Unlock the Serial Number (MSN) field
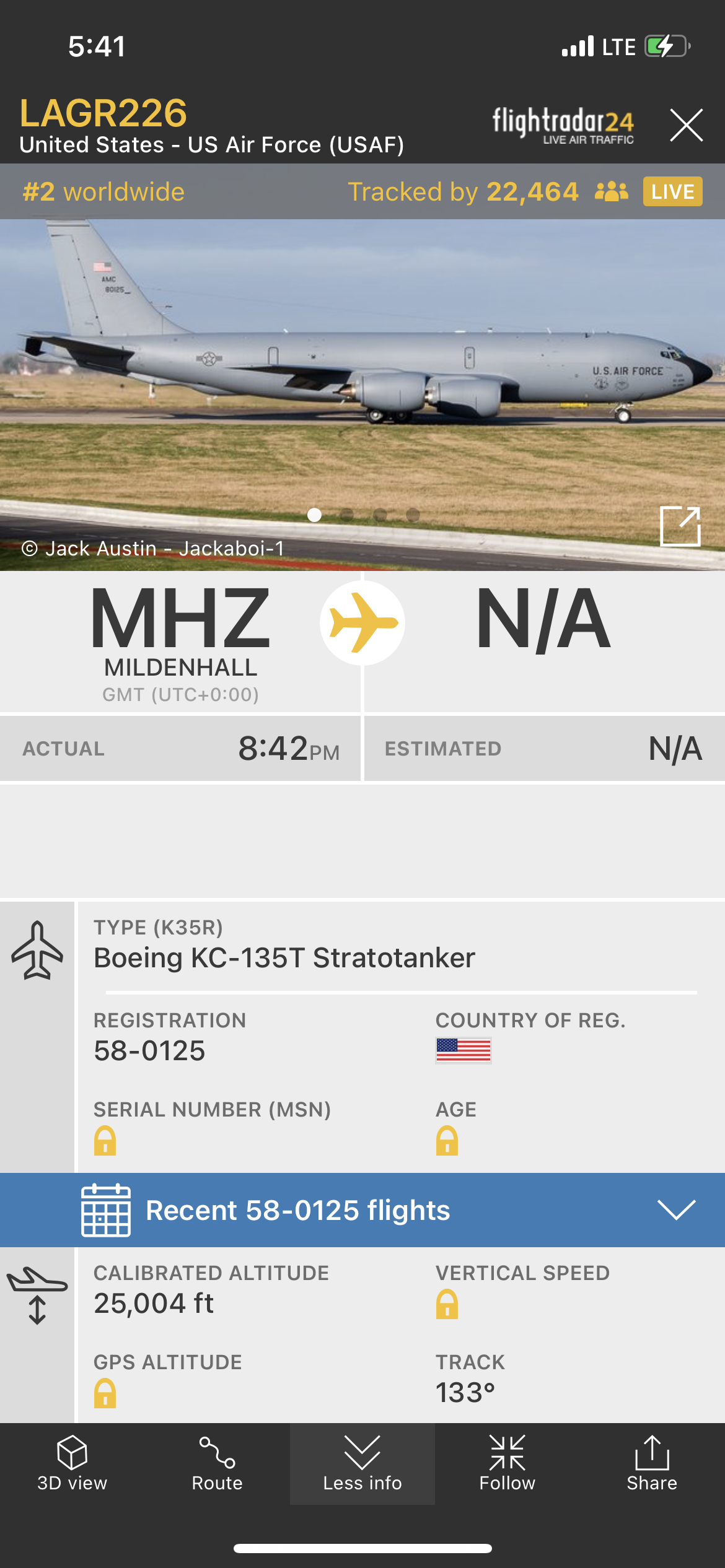The width and height of the screenshot is (725, 1568). coord(105,1140)
